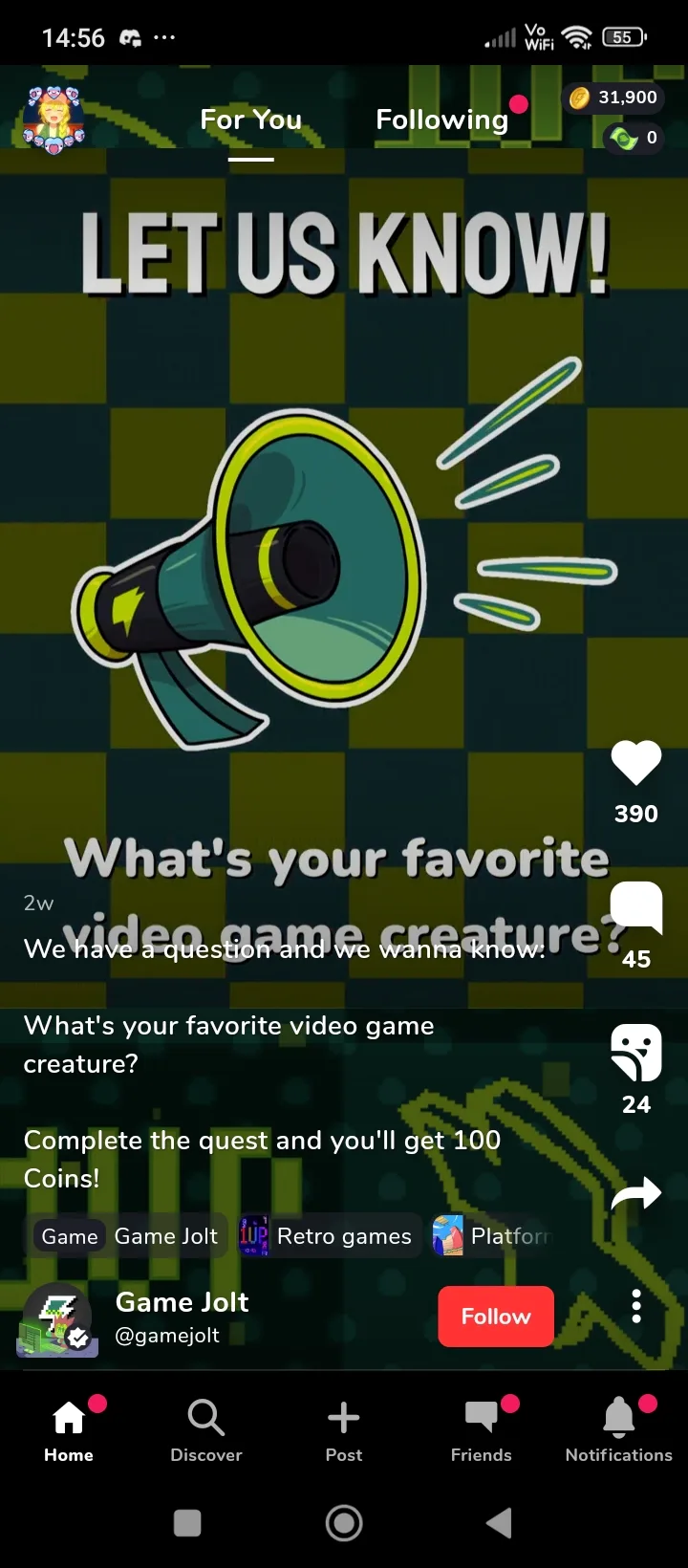
Task: Open comments on the post
Action: point(635,907)
